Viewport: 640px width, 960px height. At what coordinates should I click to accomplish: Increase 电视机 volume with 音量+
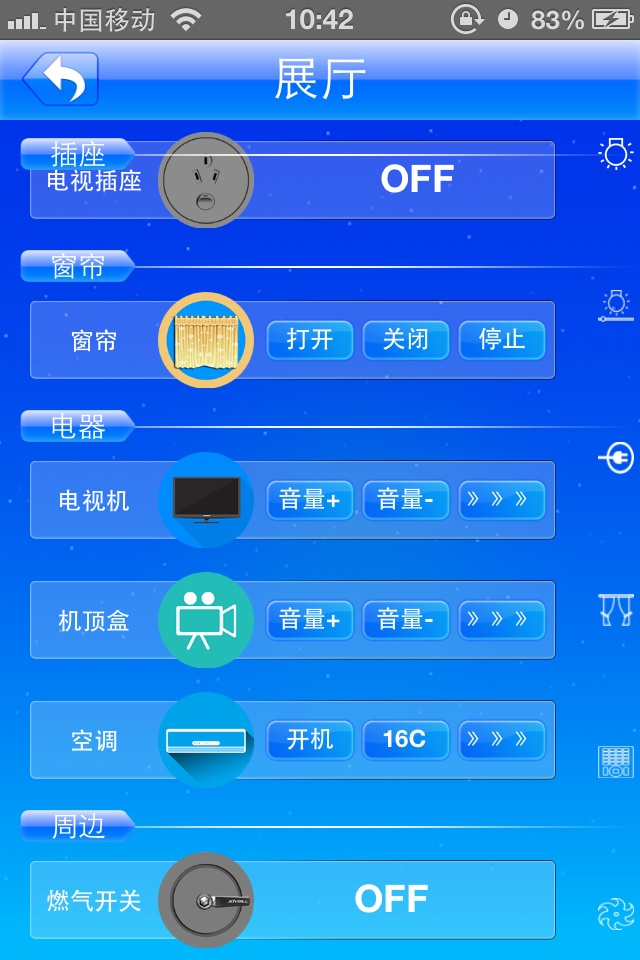pos(310,500)
